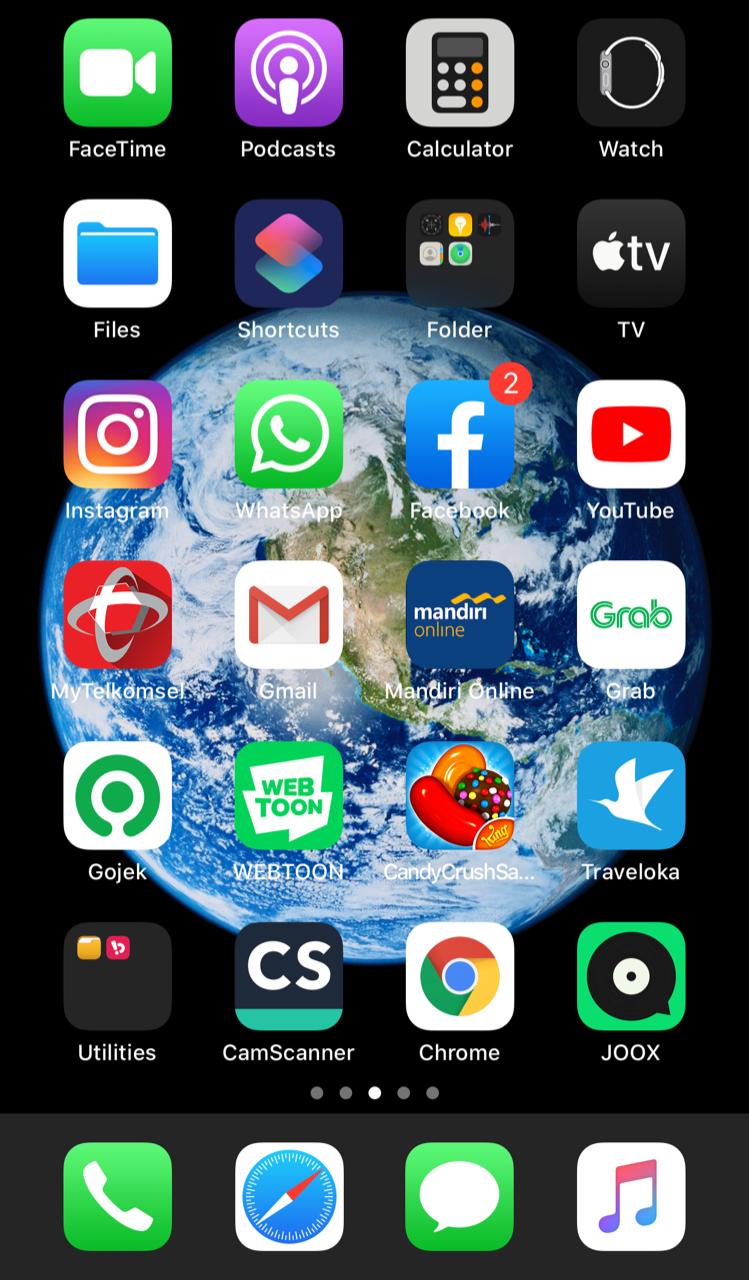Launch CamScanner
The height and width of the screenshot is (1280, 749).
(288, 976)
